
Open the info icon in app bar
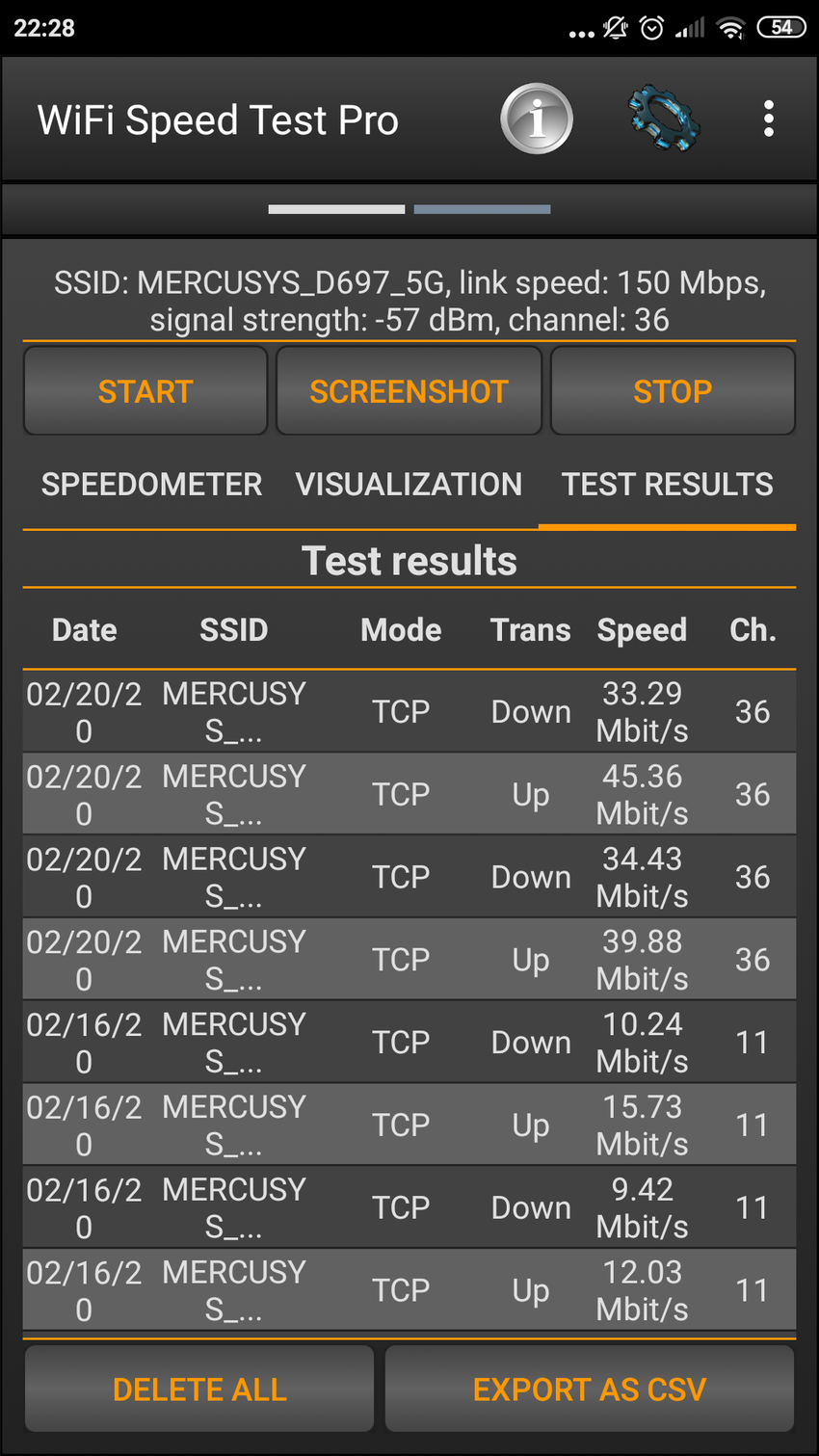[537, 119]
